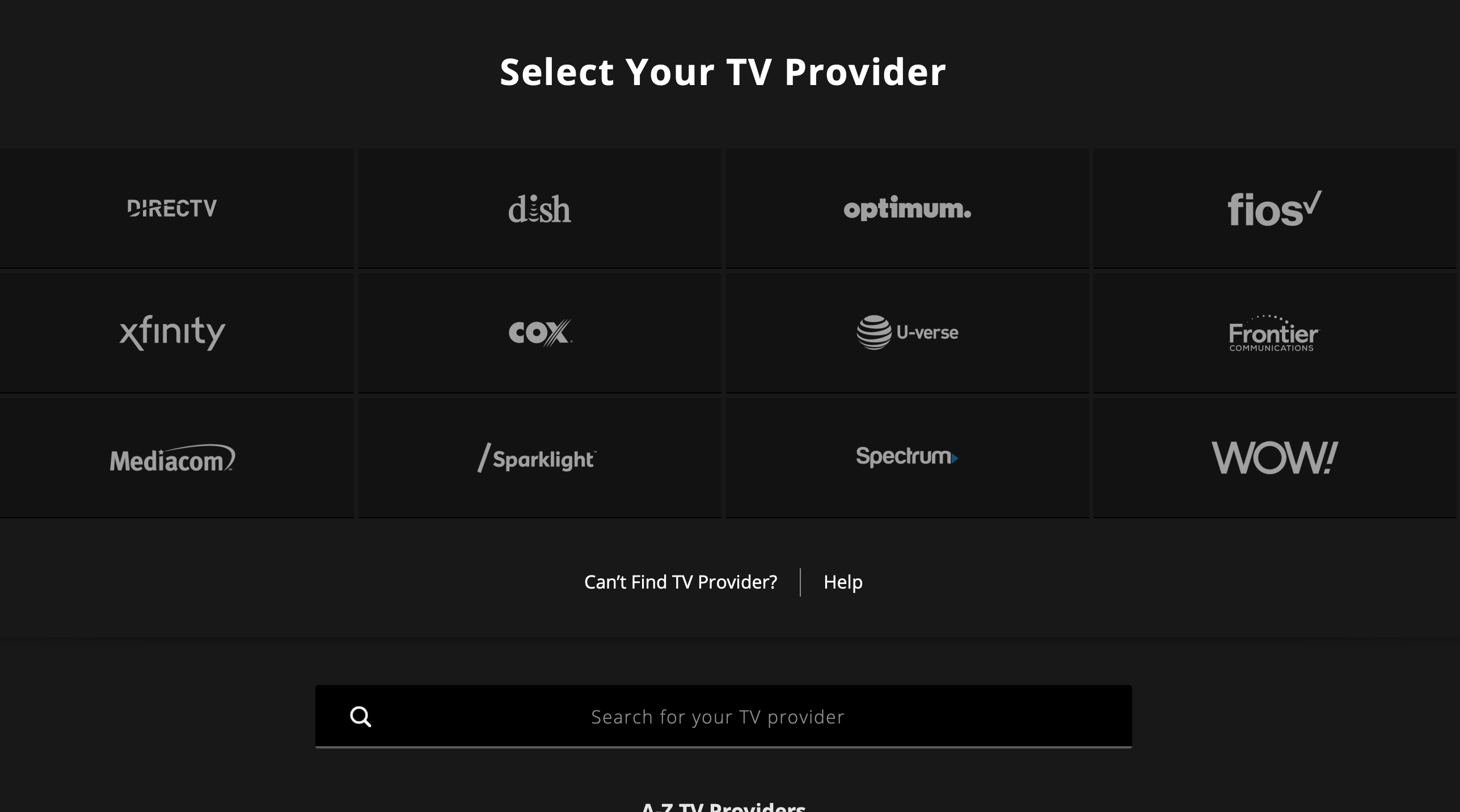Viewport: 1460px width, 812px height.
Task: Open the Help link
Action: pos(843,582)
